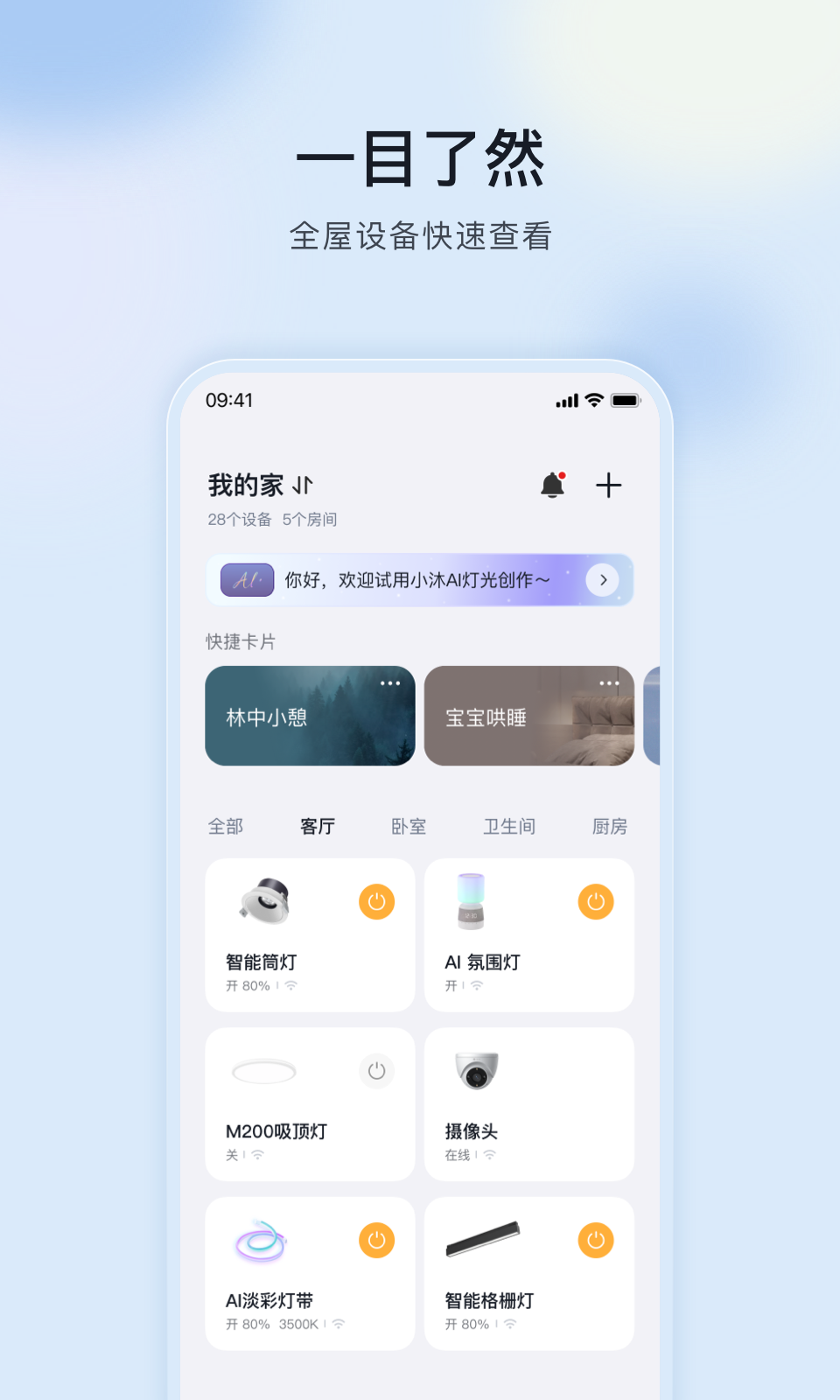840x1400 pixels.
Task: Open the 宝宝哄睡 card options menu
Action: click(609, 683)
